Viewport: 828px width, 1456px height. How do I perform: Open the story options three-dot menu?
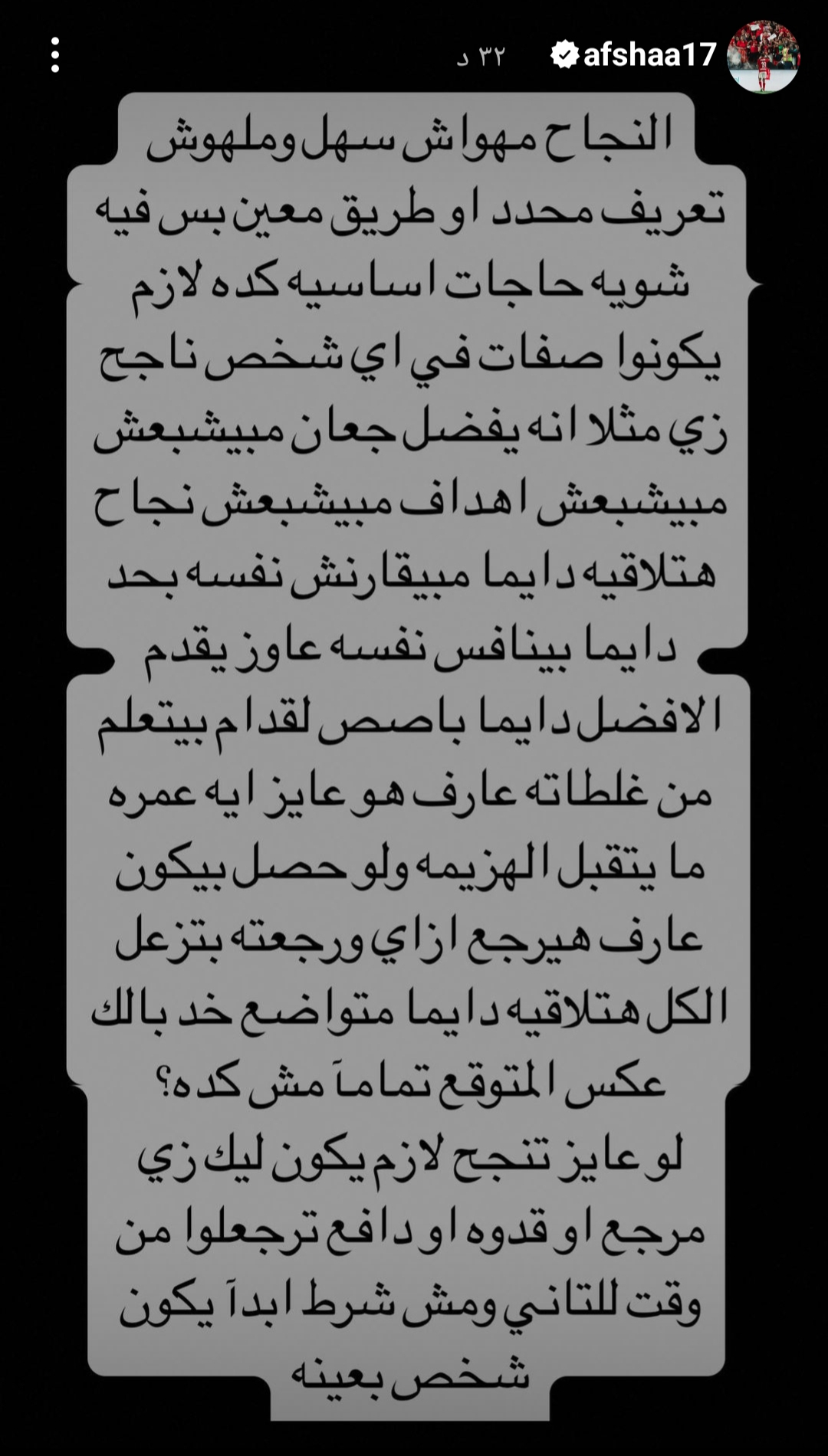(x=55, y=56)
